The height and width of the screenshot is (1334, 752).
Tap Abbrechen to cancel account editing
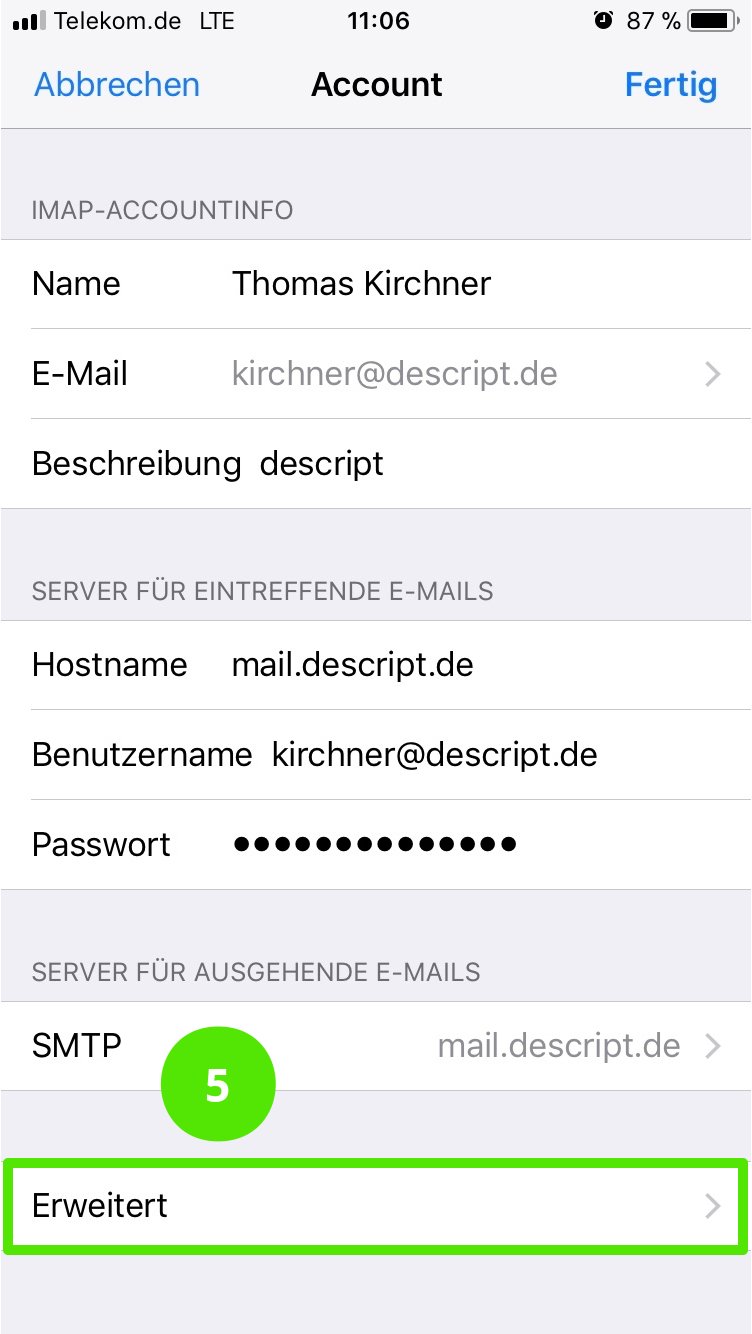(x=117, y=85)
